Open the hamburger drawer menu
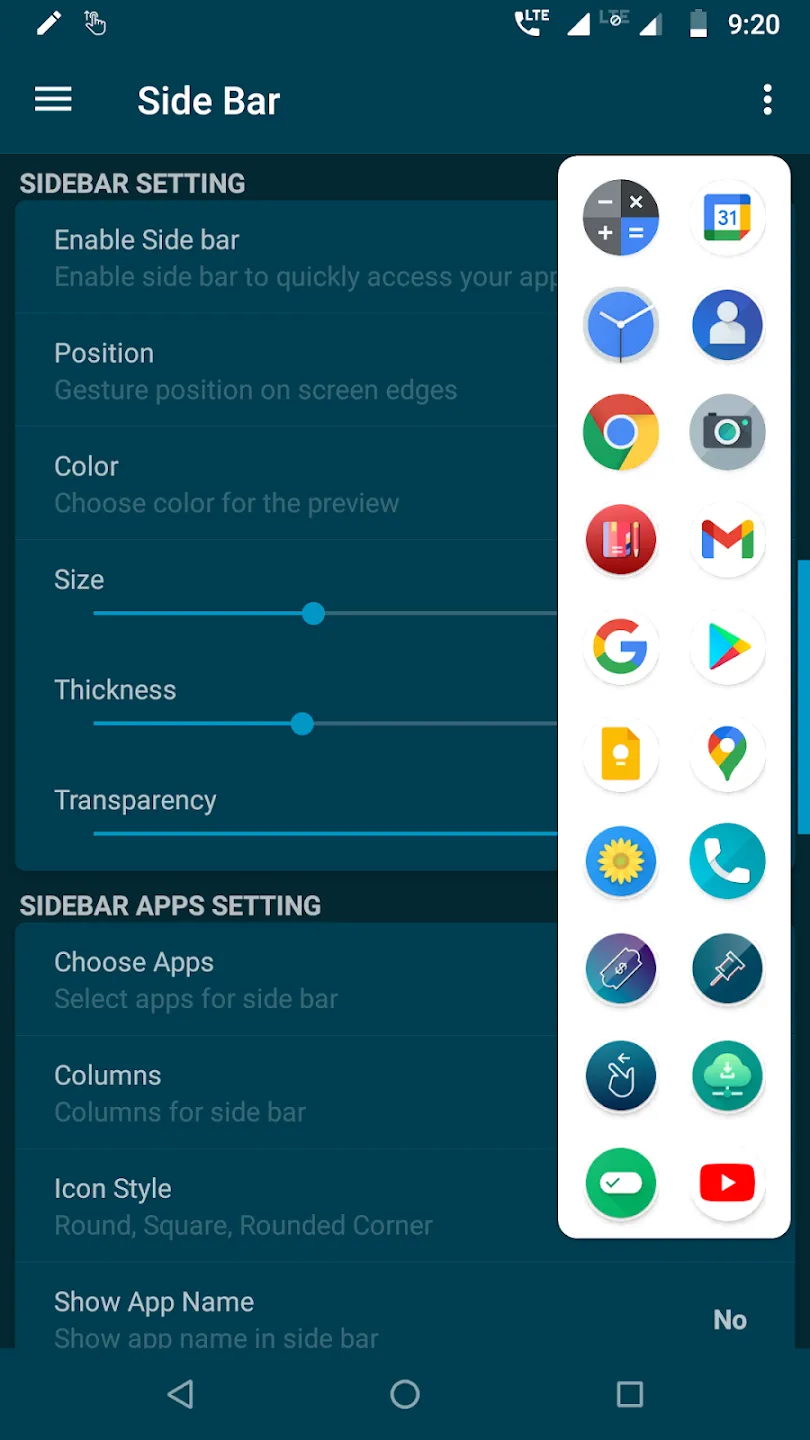Screen dimensions: 810x1440 (53, 100)
